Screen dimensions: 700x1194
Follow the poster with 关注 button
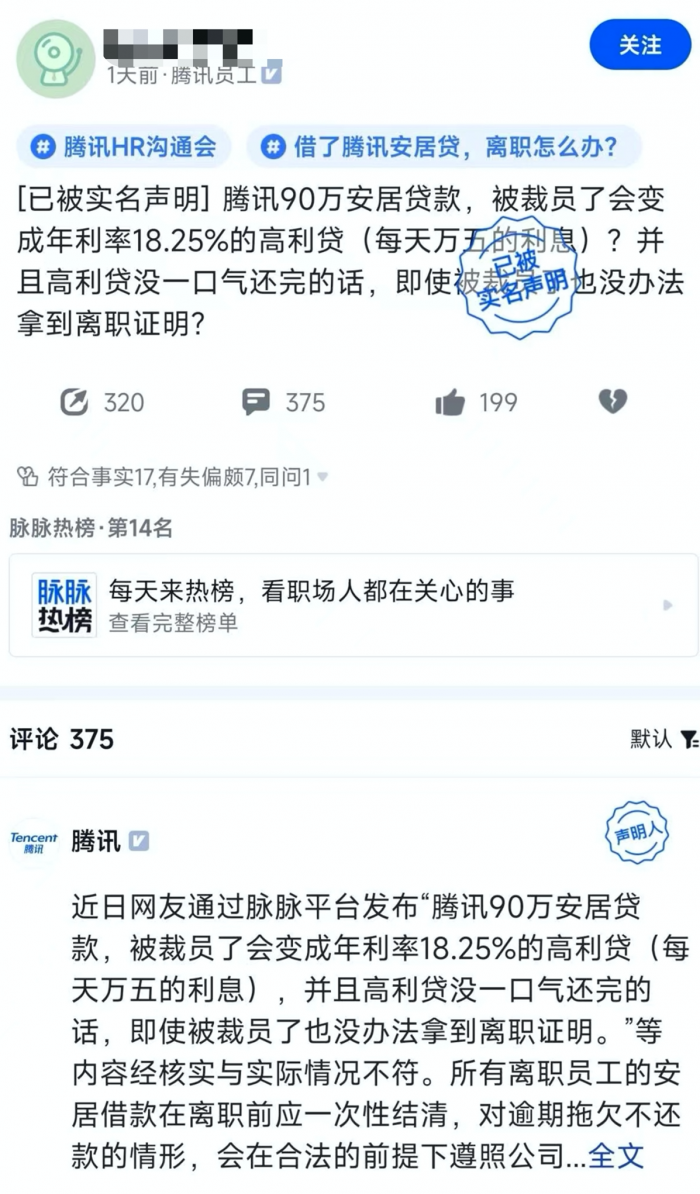click(x=640, y=45)
